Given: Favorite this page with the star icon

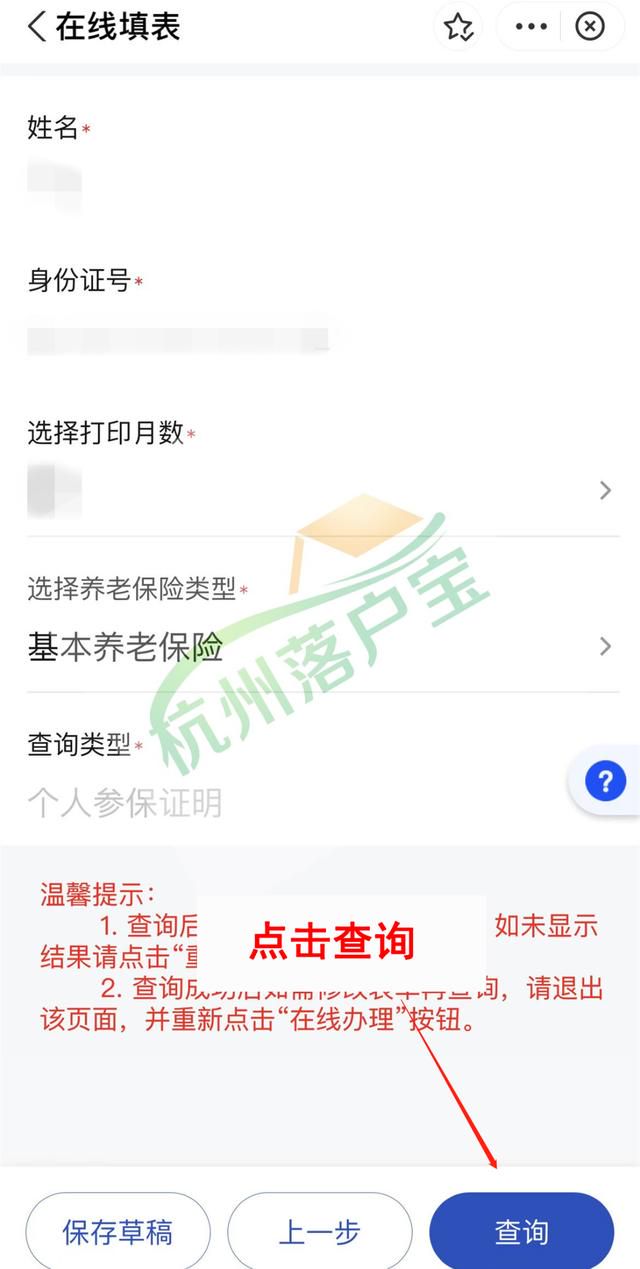Looking at the screenshot, I should point(459,27).
